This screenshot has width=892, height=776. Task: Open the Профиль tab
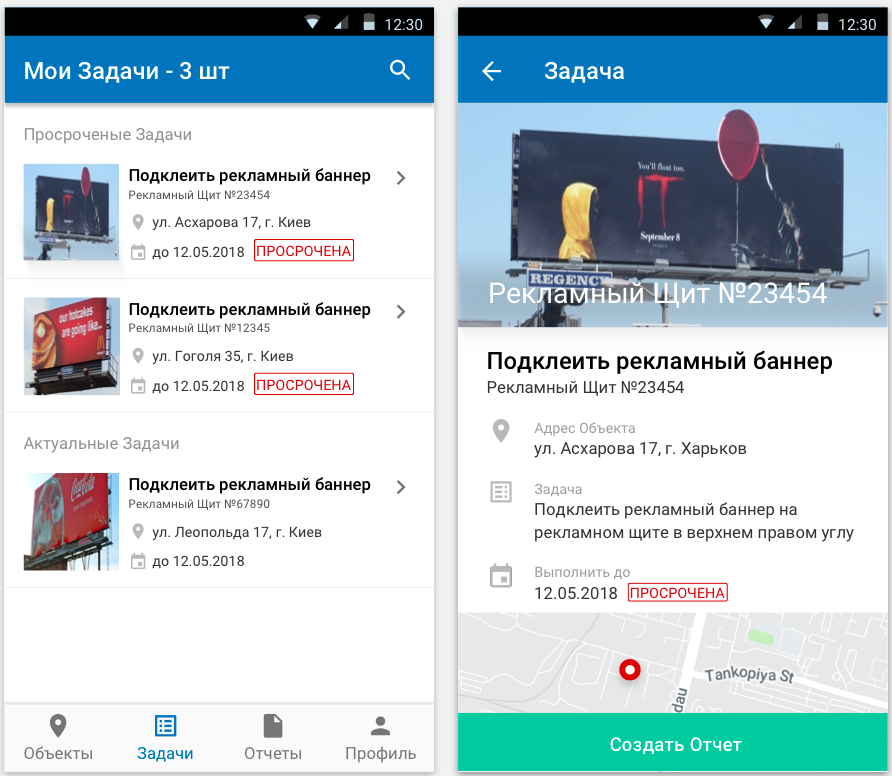pyautogui.click(x=380, y=738)
